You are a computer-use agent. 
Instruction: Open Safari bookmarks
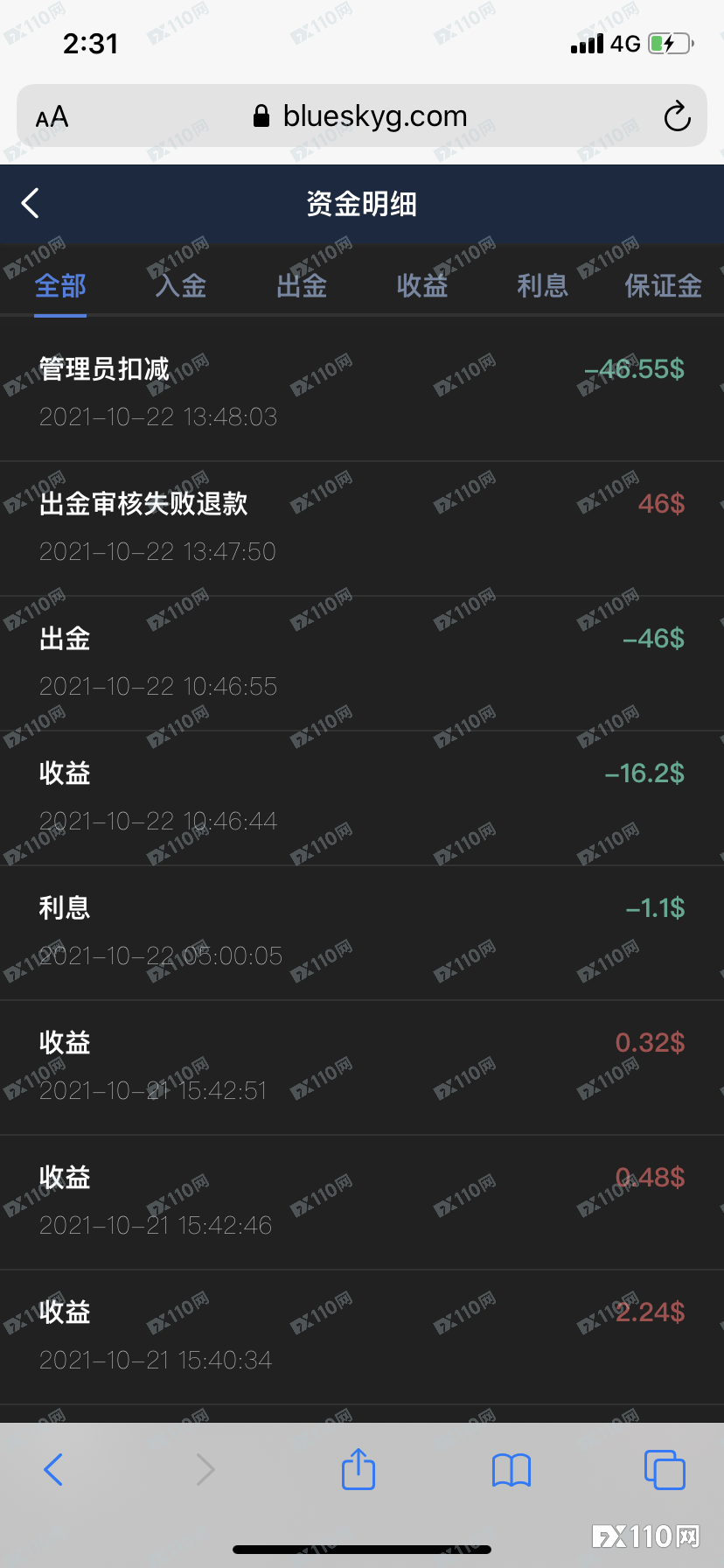512,1470
